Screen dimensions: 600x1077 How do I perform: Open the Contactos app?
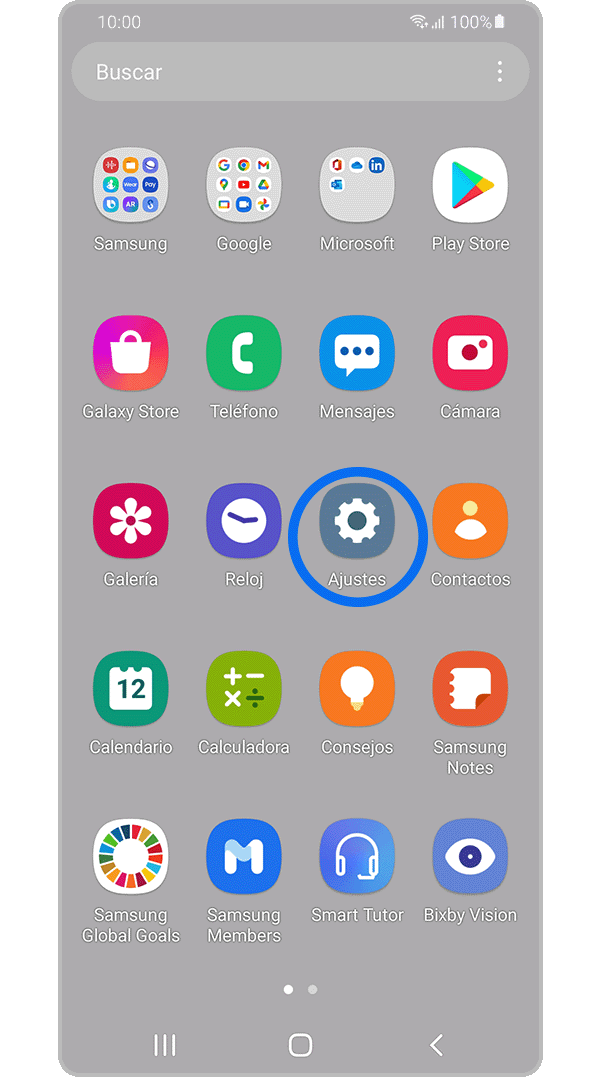coord(470,522)
